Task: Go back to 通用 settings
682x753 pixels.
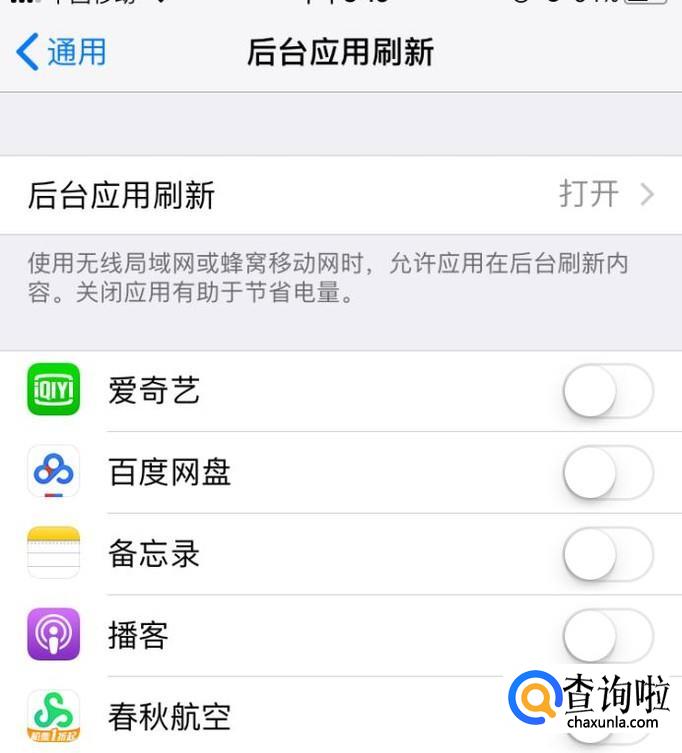Action: (62, 51)
